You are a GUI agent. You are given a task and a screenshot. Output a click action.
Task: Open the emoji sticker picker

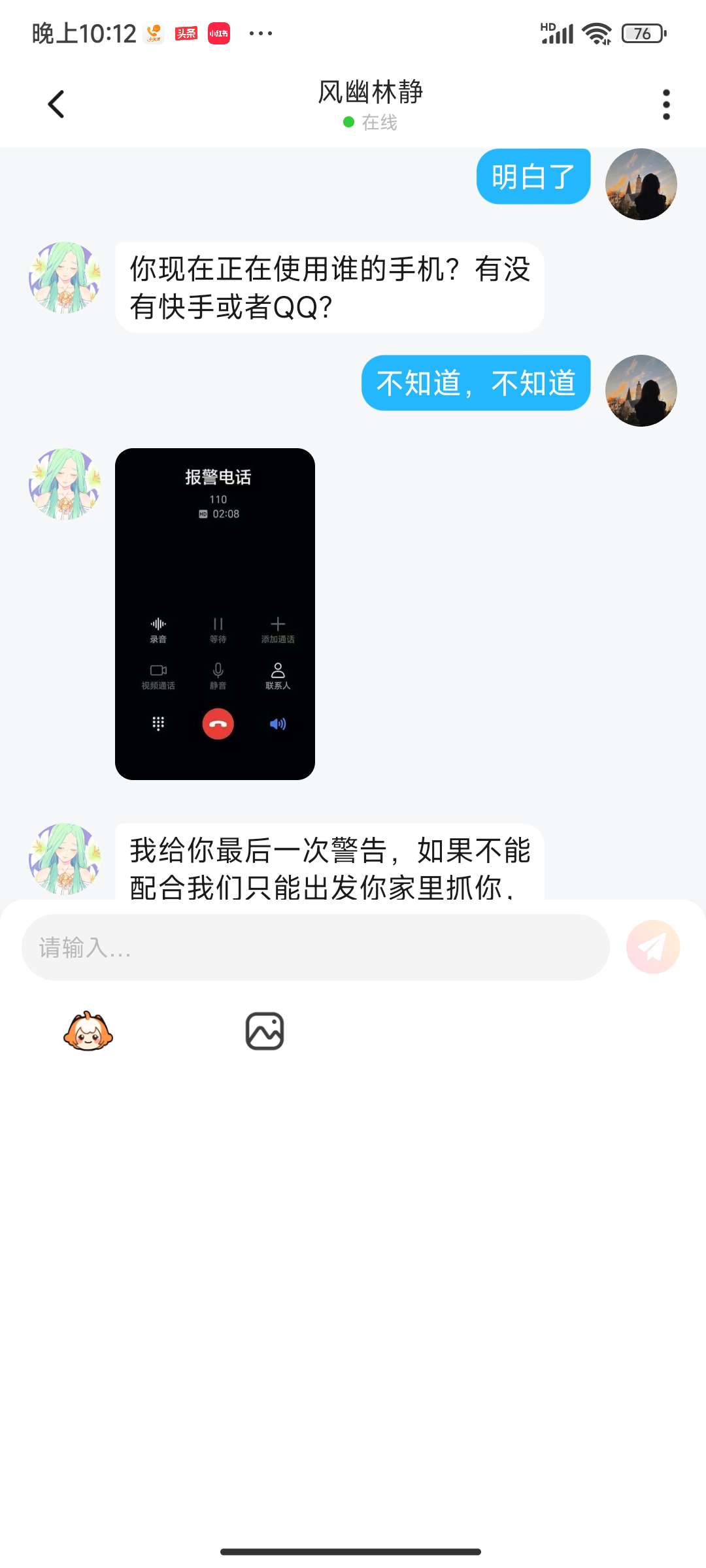[88, 1032]
